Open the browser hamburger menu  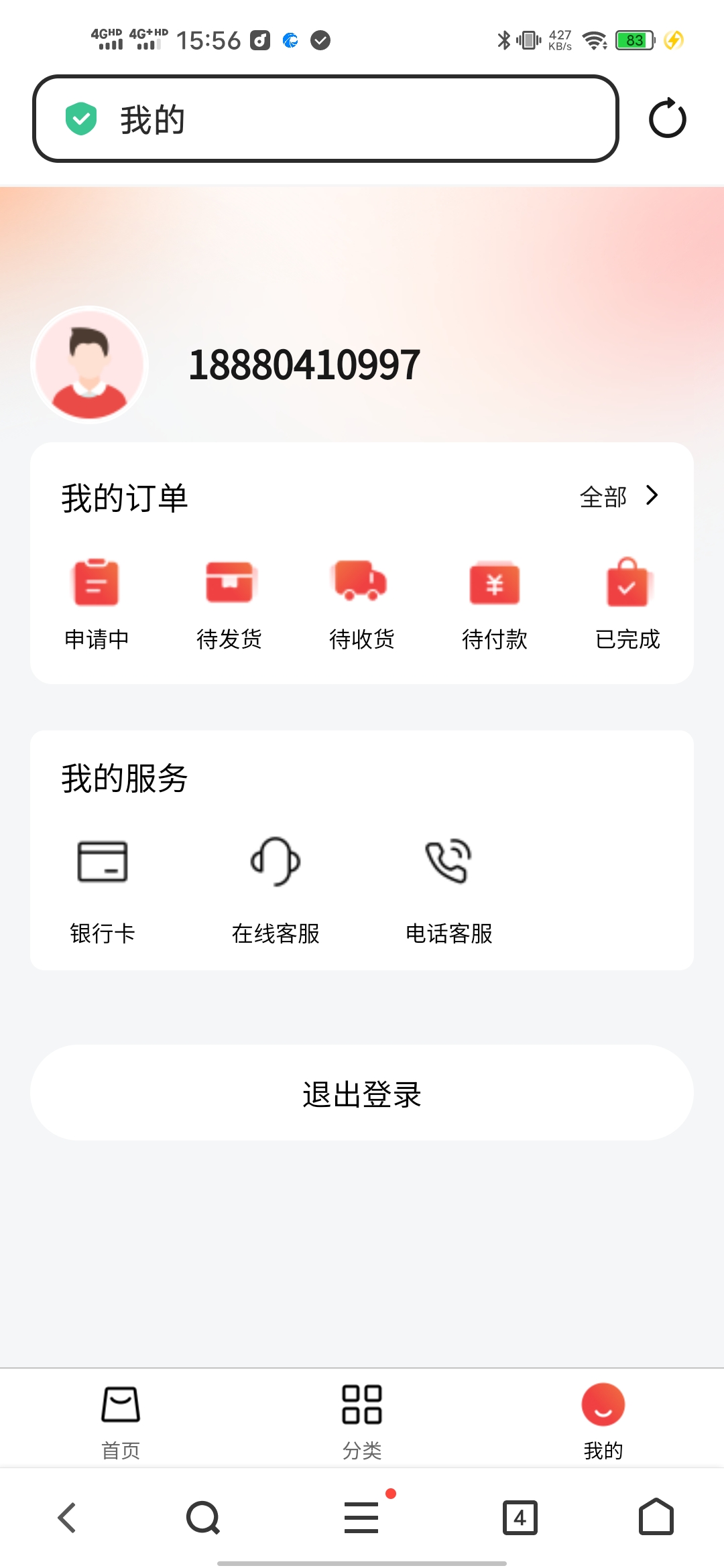pyautogui.click(x=362, y=1518)
